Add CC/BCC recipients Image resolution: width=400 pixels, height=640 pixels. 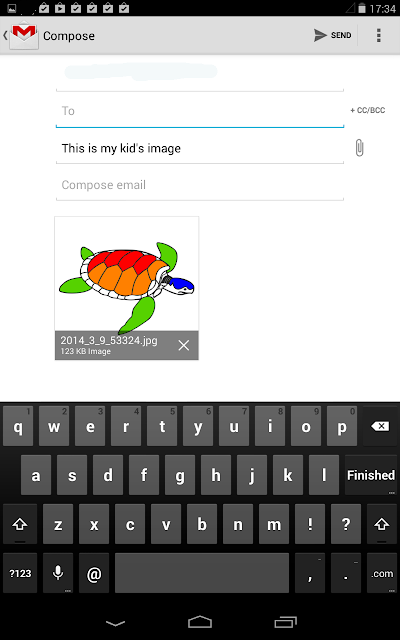pos(367,110)
